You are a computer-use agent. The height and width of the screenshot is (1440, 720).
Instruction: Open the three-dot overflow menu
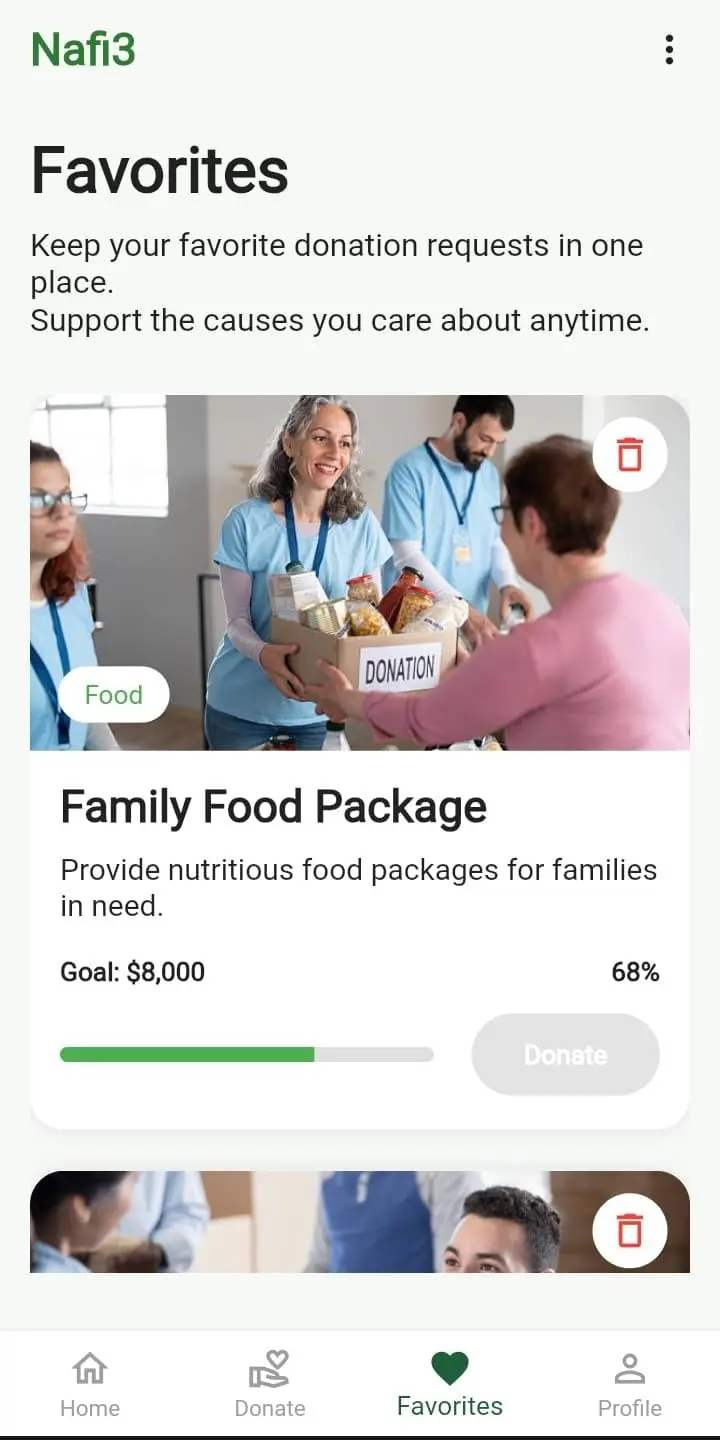pyautogui.click(x=669, y=49)
